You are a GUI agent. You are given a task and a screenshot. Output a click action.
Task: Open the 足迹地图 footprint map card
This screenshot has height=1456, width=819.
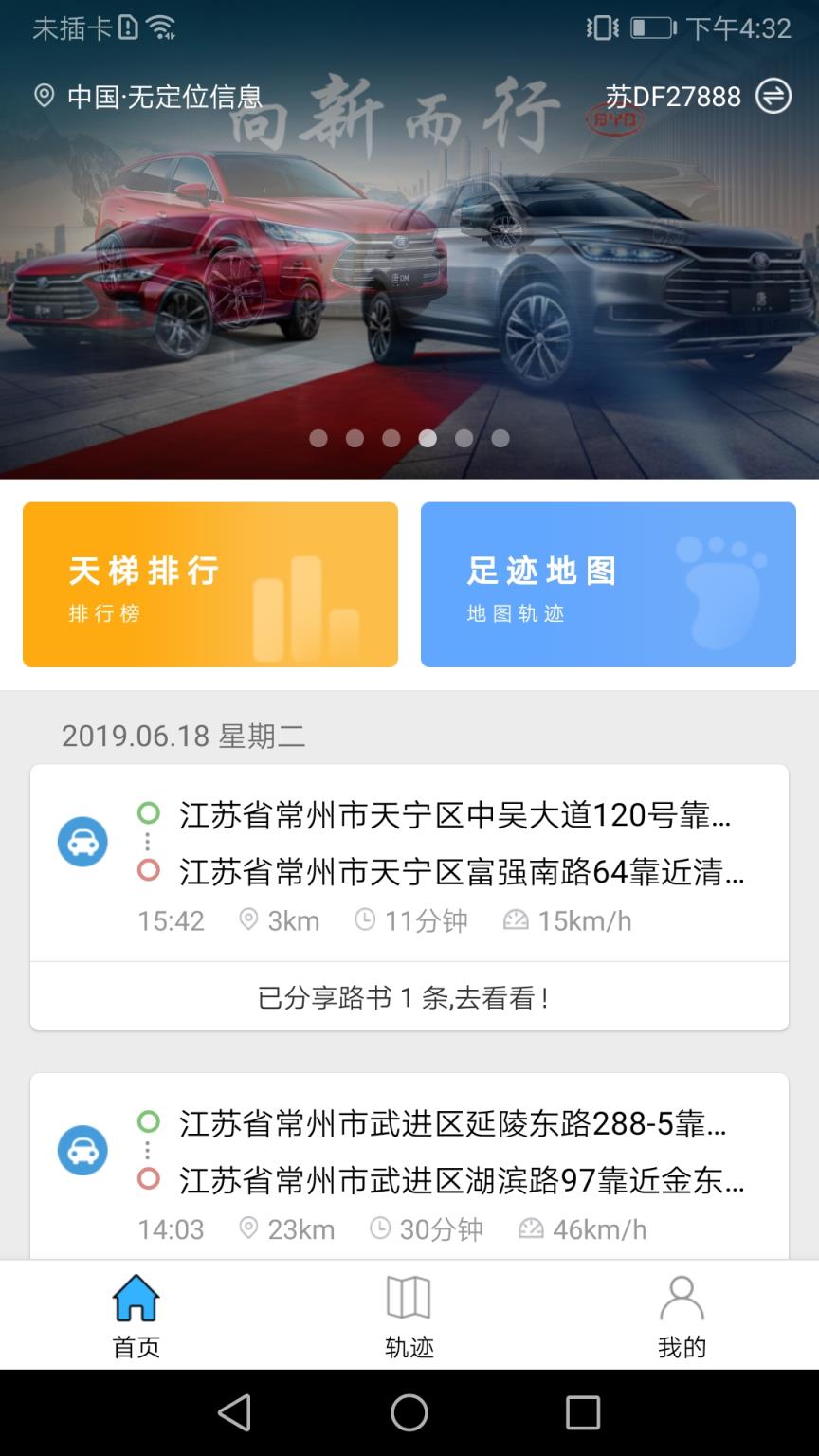tap(608, 584)
